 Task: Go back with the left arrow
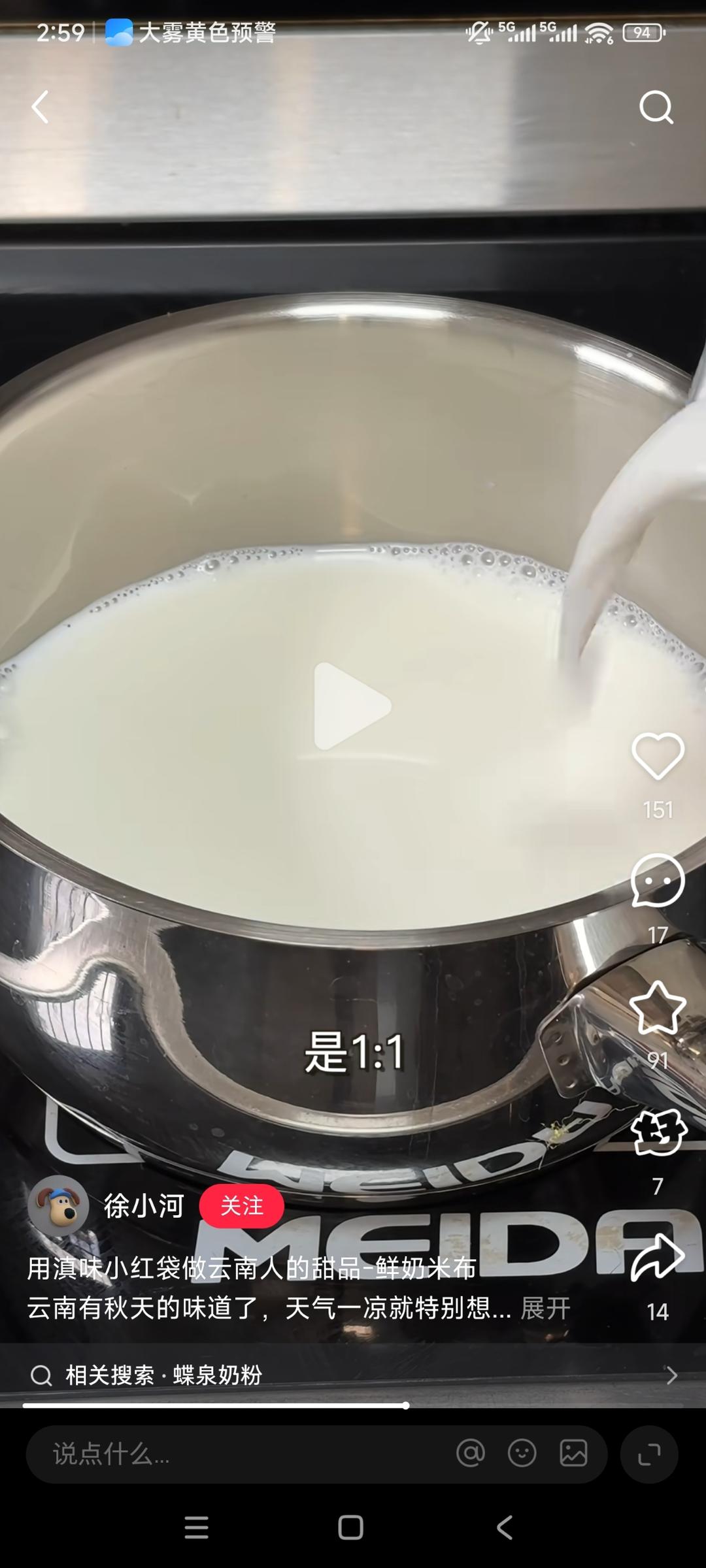point(39,107)
